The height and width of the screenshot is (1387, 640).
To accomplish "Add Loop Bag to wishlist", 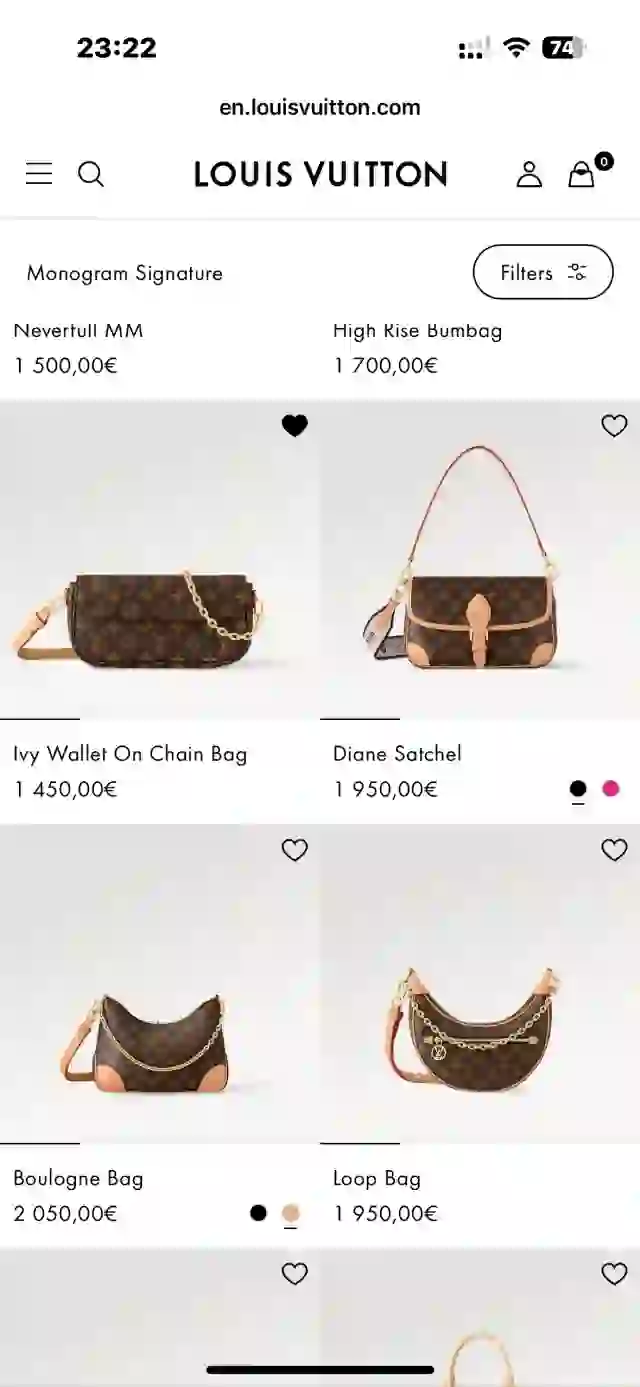I will pyautogui.click(x=614, y=850).
